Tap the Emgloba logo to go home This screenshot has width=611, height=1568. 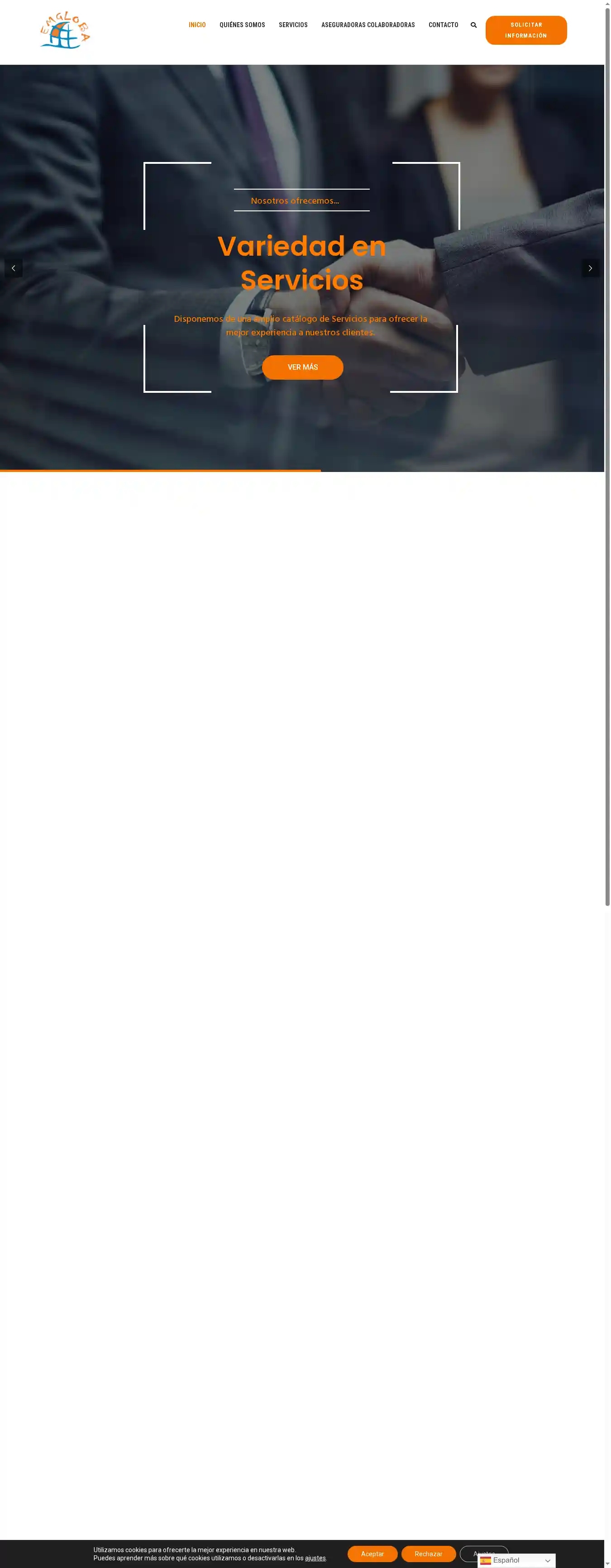coord(65,30)
